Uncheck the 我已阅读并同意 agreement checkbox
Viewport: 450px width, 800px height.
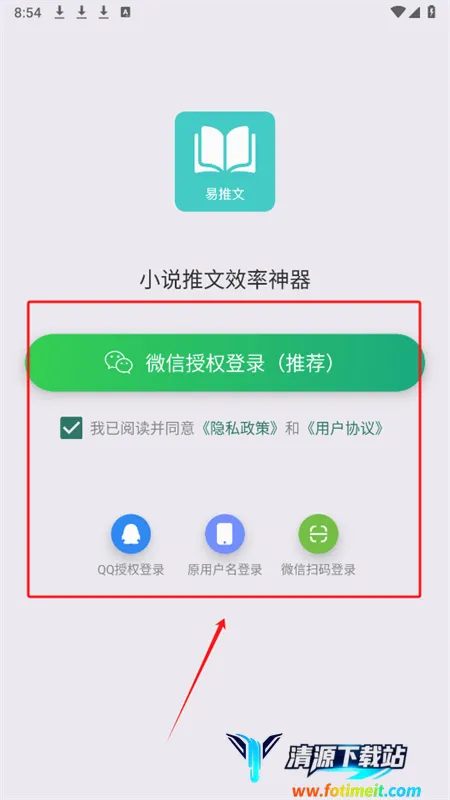[x=71, y=428]
